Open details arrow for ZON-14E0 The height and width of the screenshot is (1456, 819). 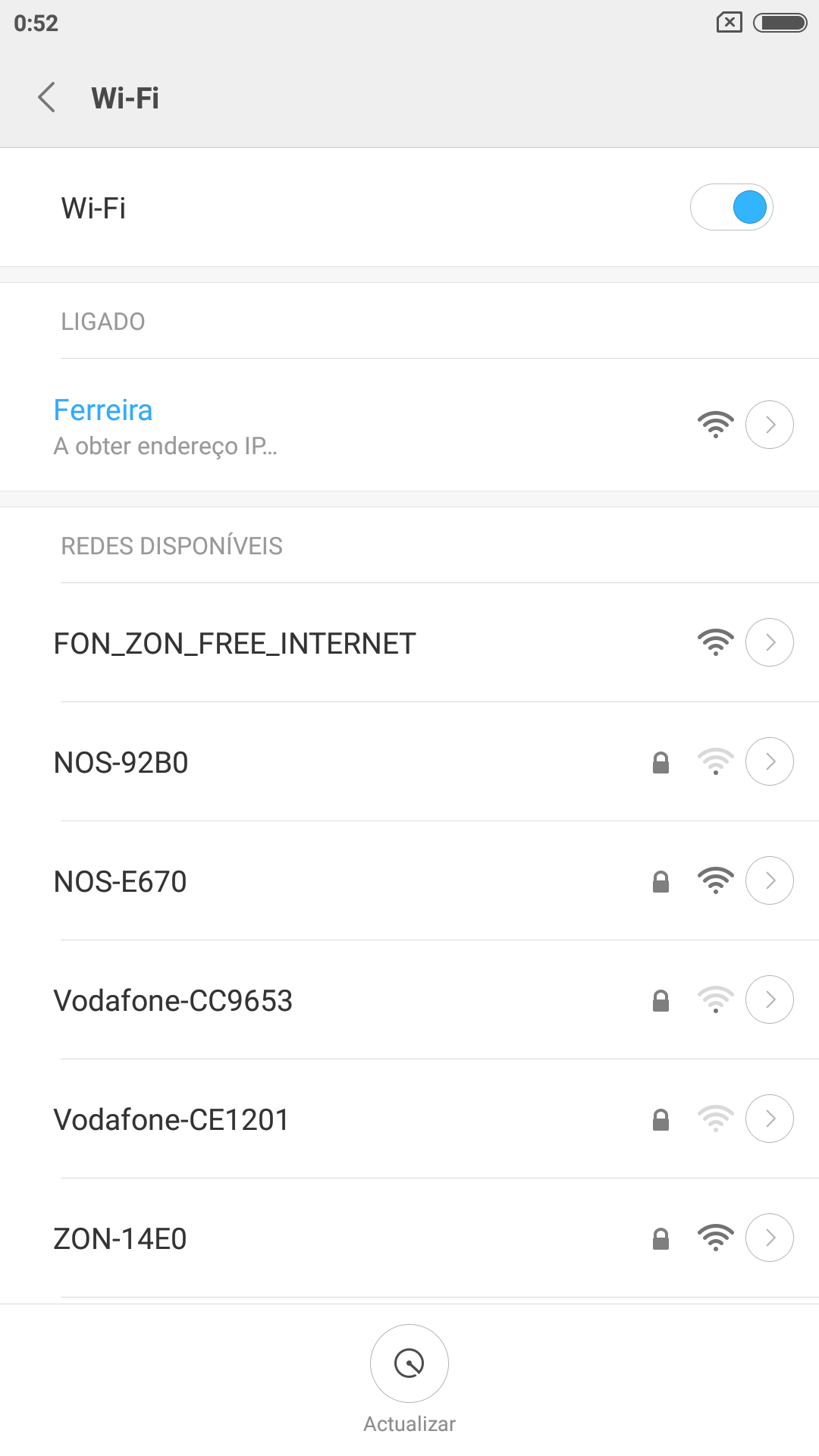(770, 1238)
